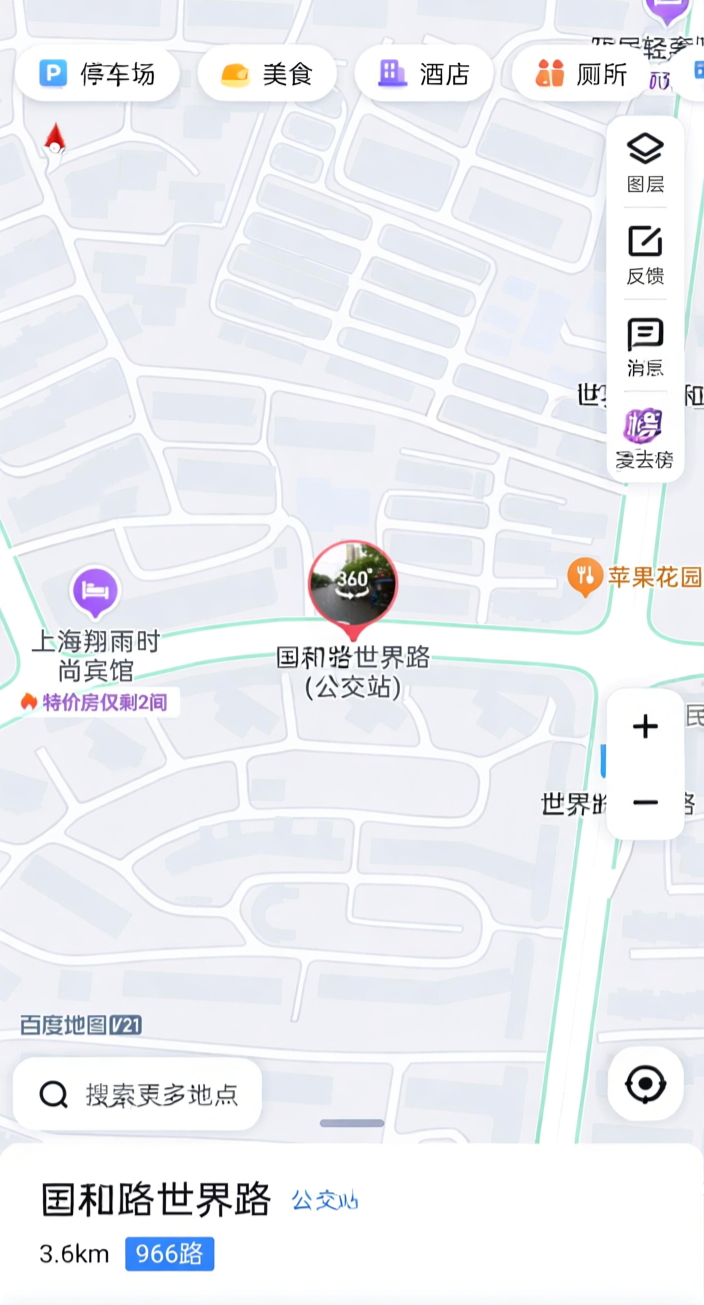Open the 搜索更多地点 search box
This screenshot has width=704, height=1305.
point(137,1094)
